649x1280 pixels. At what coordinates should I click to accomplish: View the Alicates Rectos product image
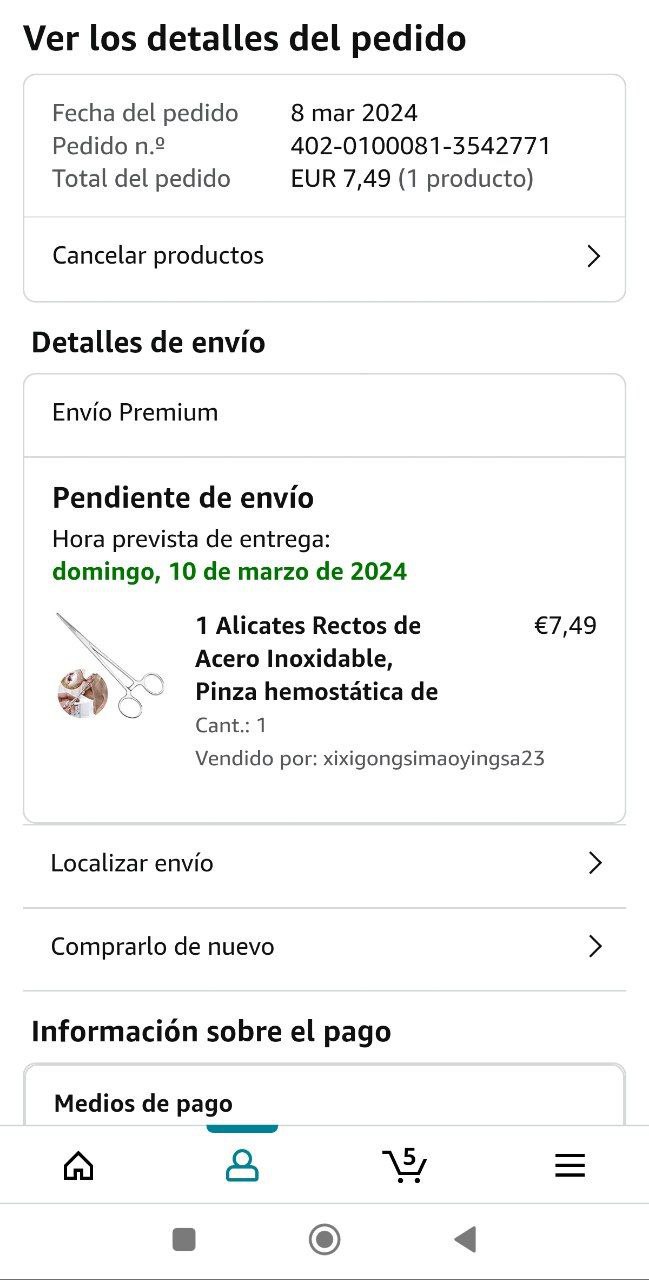pyautogui.click(x=110, y=666)
